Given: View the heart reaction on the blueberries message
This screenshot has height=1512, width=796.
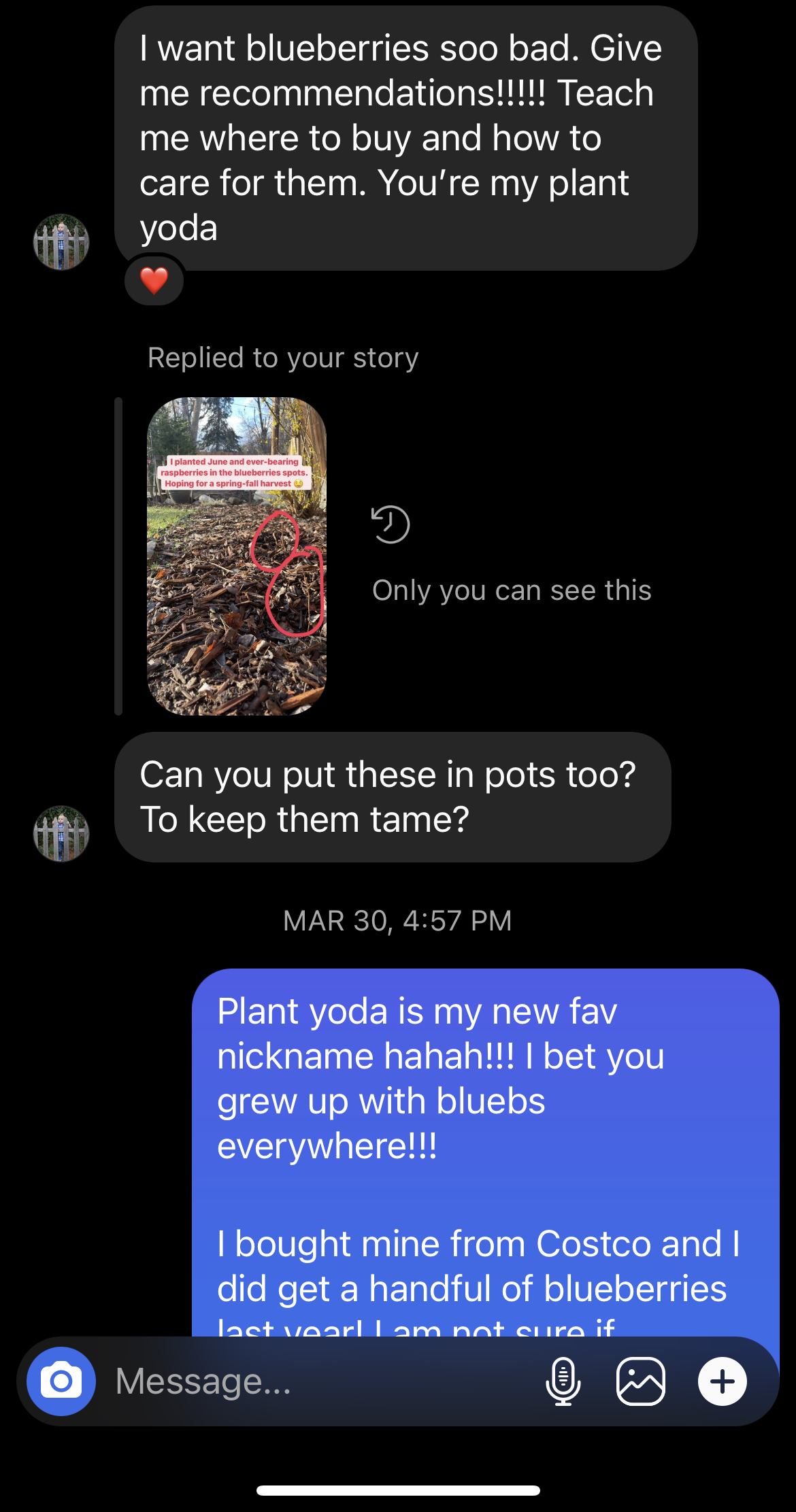Looking at the screenshot, I should pyautogui.click(x=154, y=280).
